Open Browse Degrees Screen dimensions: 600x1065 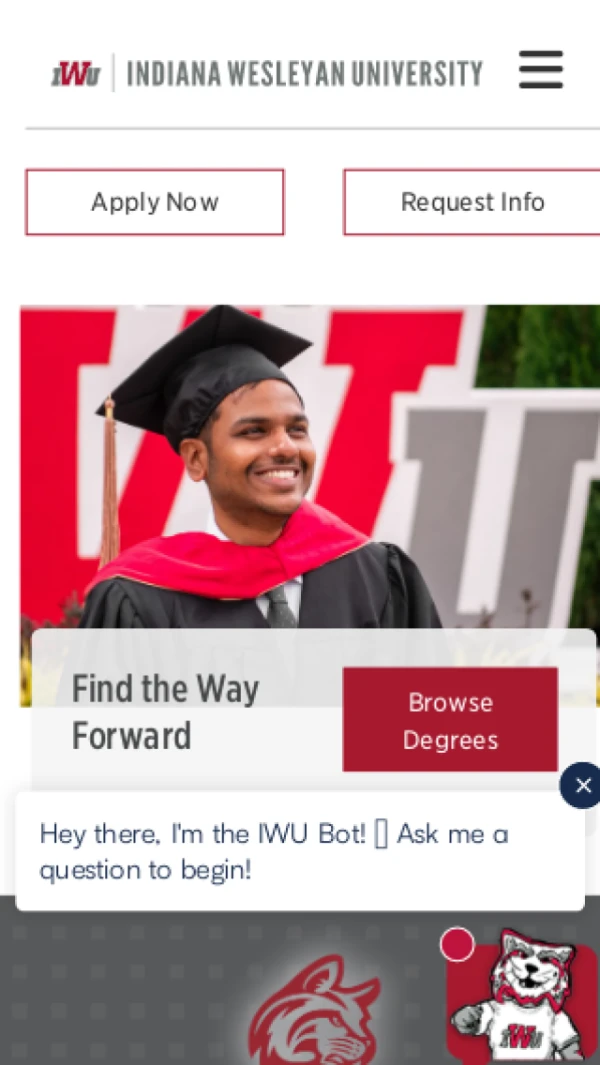[x=450, y=720]
